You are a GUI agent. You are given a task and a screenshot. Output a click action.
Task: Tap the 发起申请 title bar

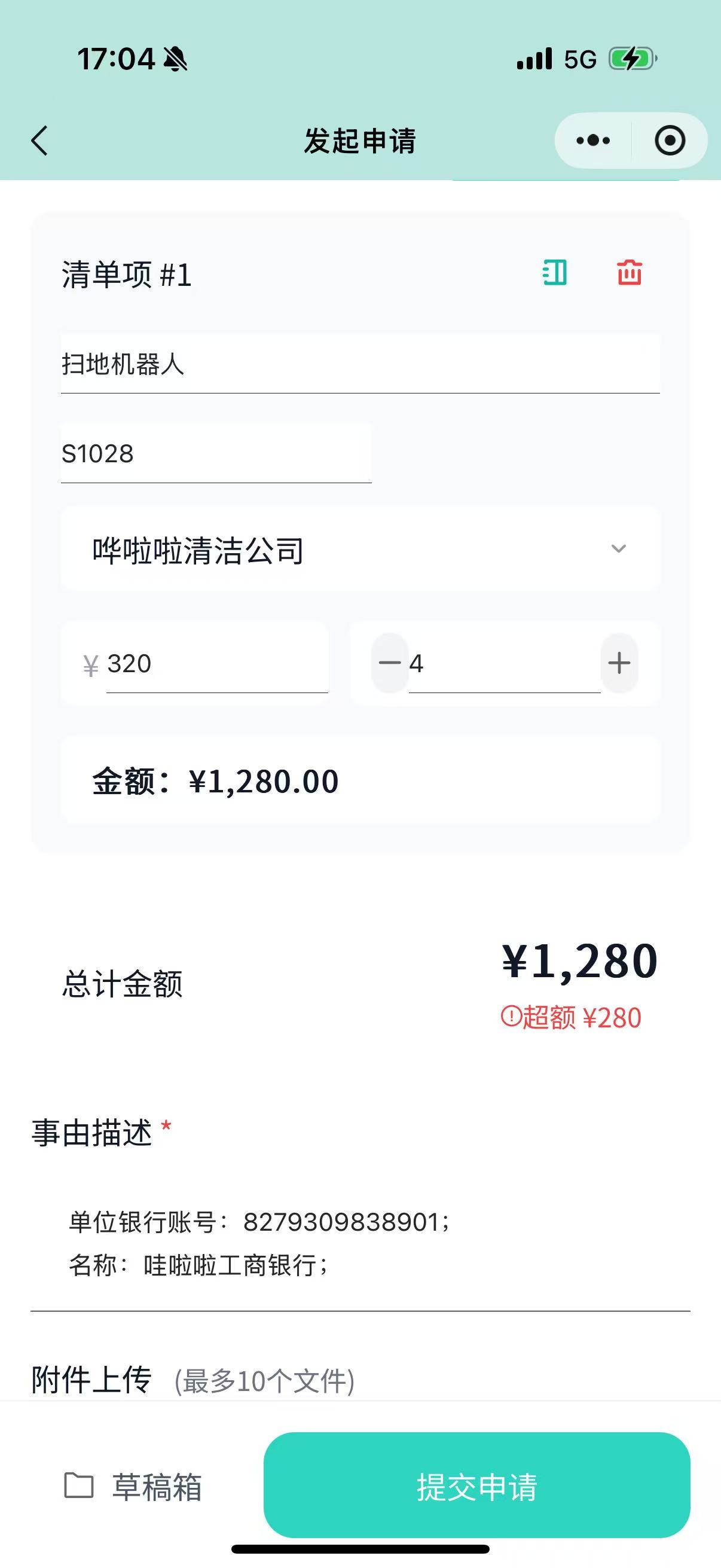pos(360,139)
